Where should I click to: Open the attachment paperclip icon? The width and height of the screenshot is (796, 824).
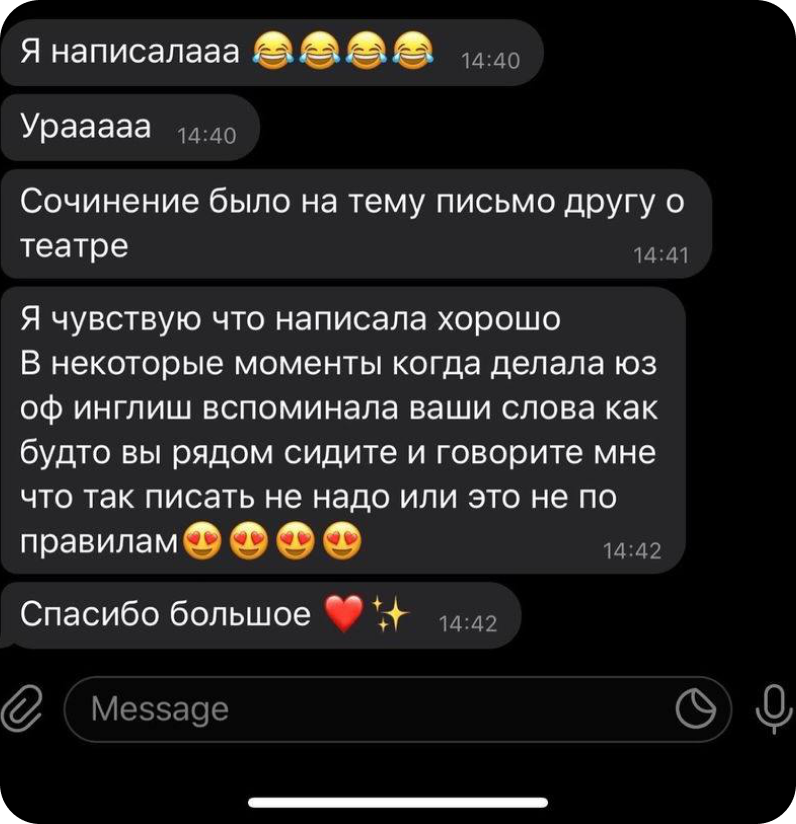coord(18,709)
